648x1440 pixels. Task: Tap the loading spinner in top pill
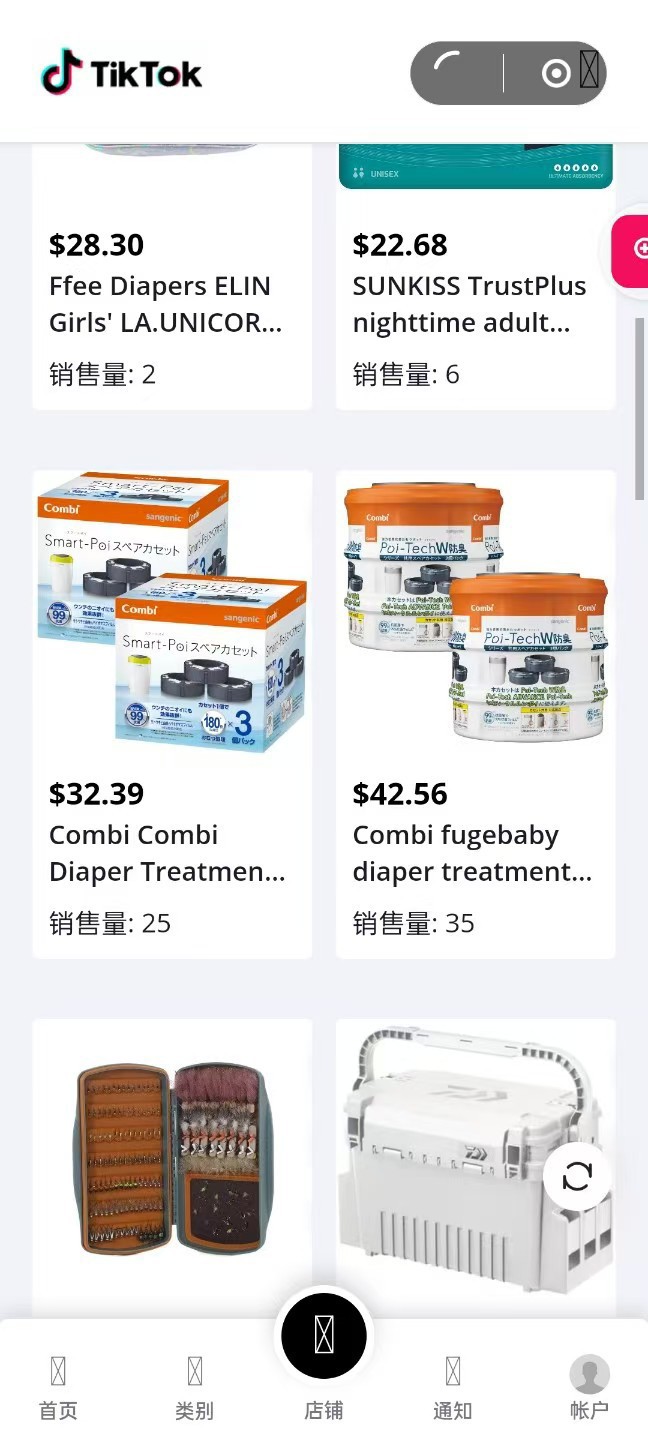(x=452, y=73)
